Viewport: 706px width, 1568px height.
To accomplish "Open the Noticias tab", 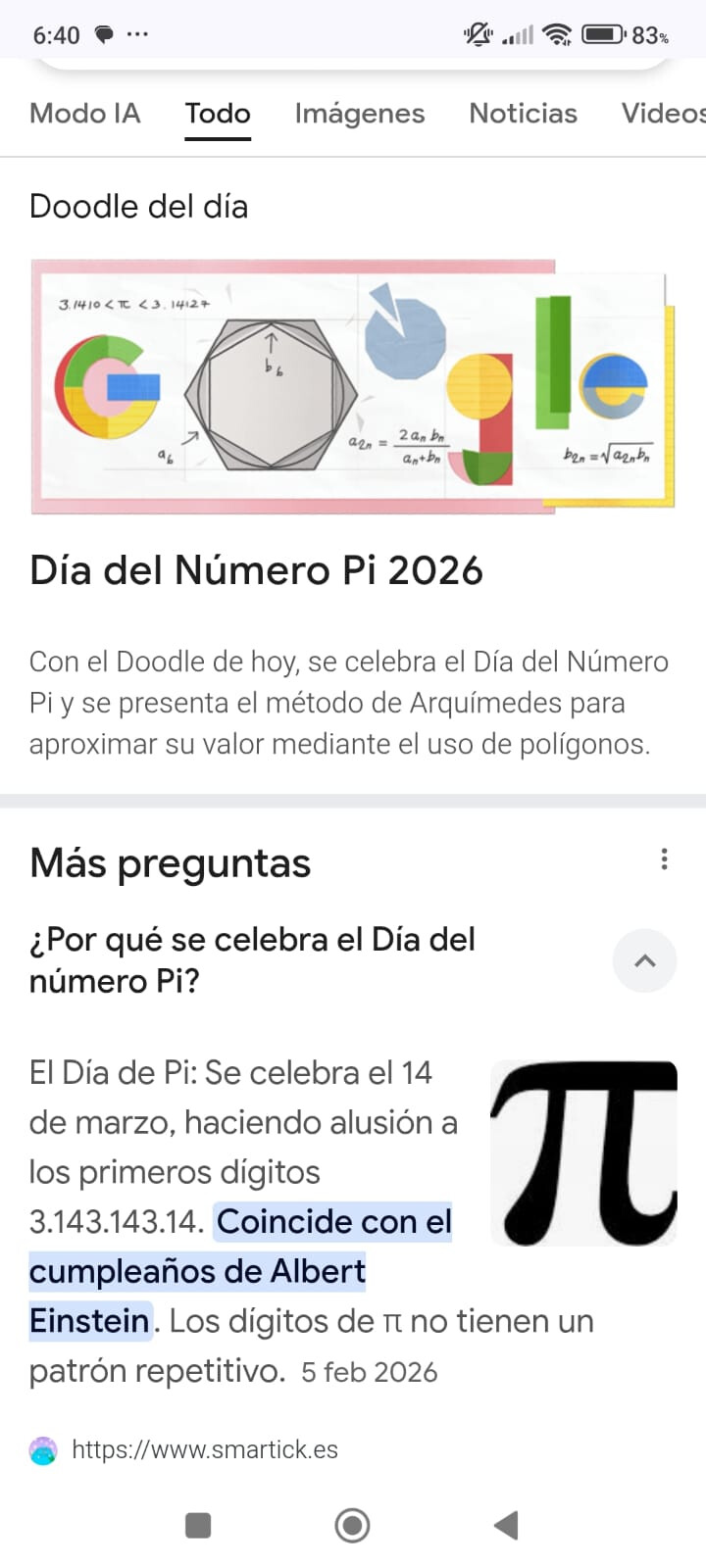I will coord(523,114).
